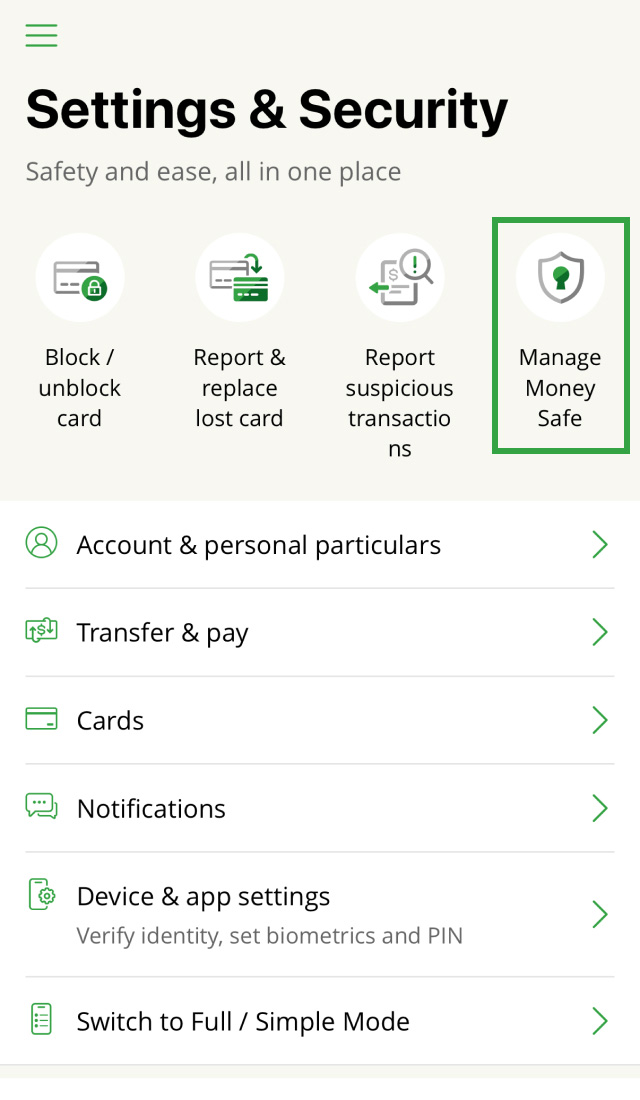Open Account & personal particulars
The width and height of the screenshot is (640, 1100).
click(x=318, y=545)
